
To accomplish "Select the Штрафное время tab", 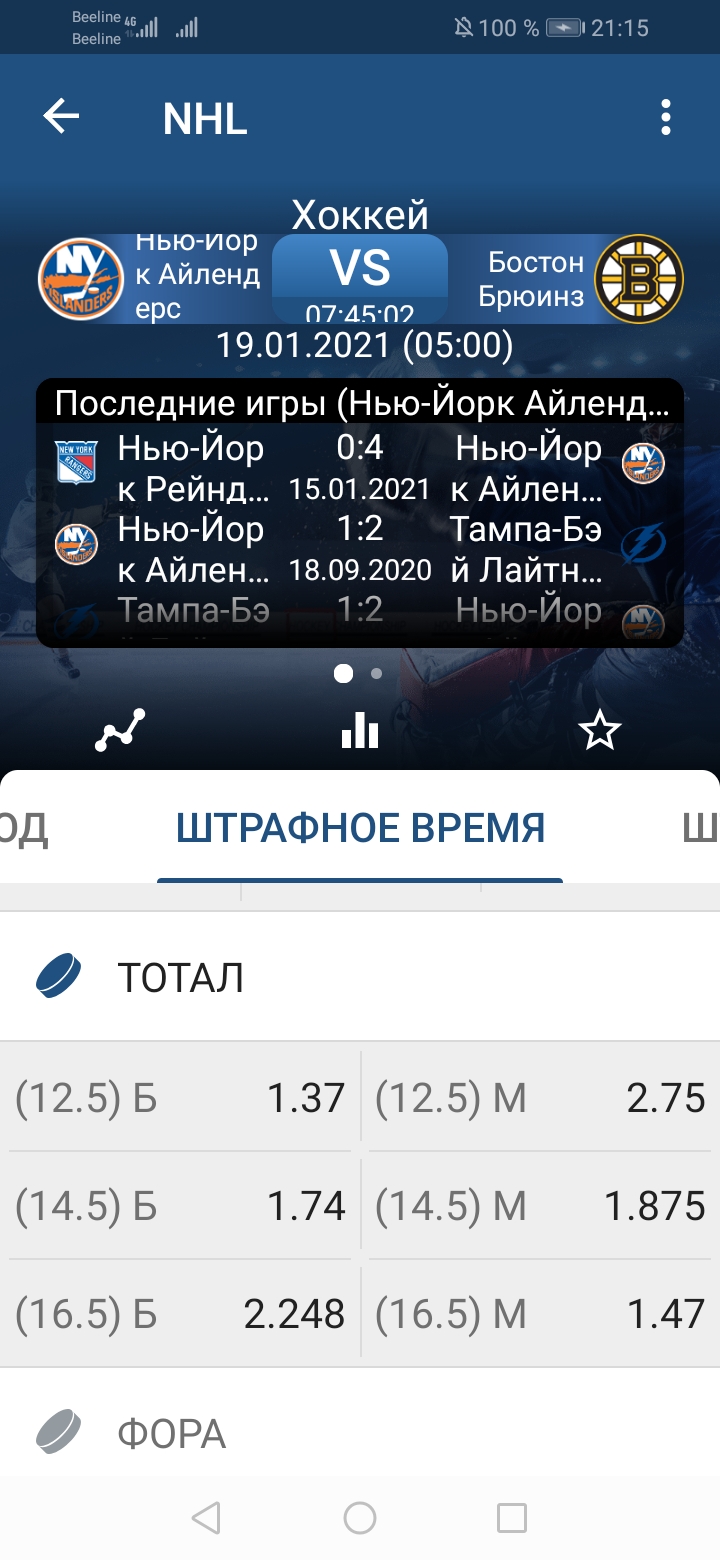I will point(360,829).
